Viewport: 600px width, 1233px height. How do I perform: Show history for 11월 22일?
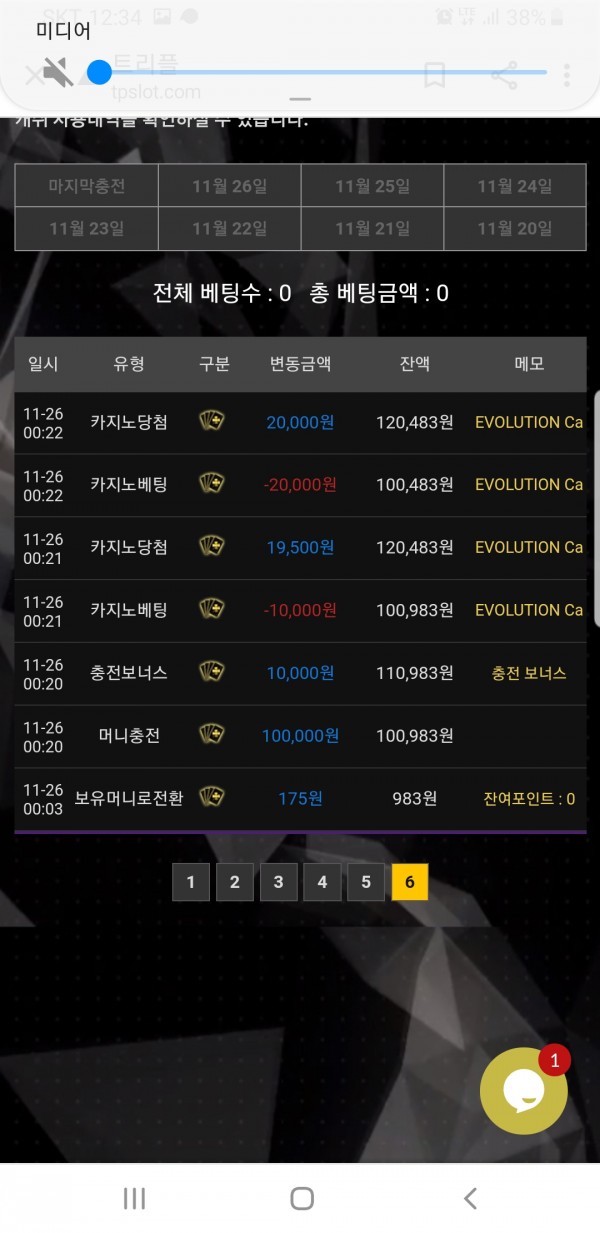coord(229,229)
